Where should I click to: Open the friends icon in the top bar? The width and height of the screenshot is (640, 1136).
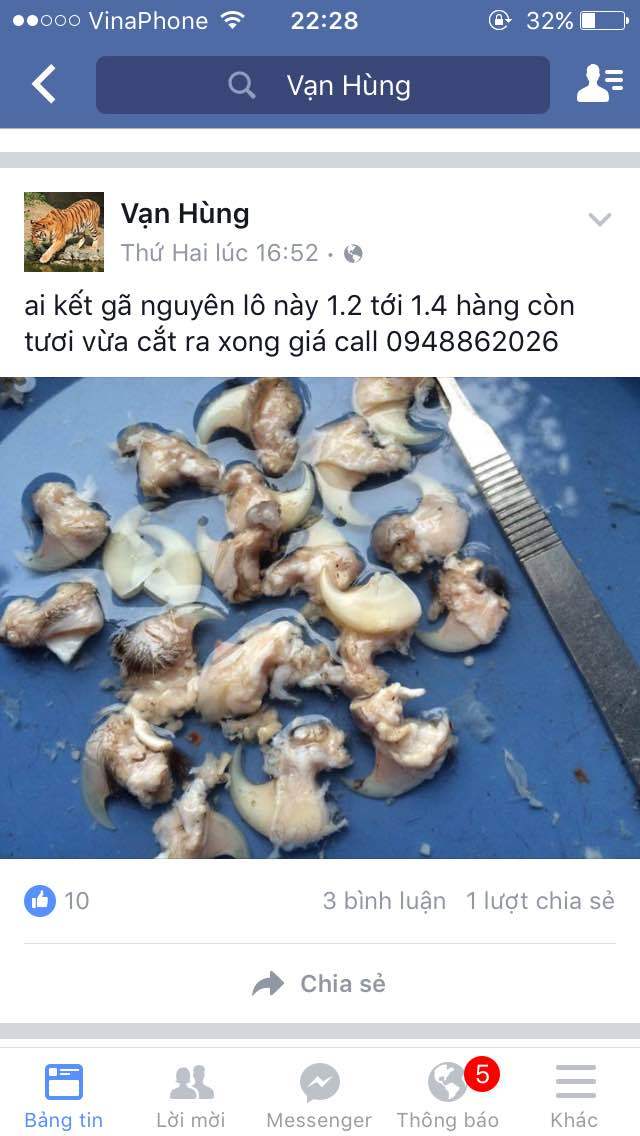(x=599, y=84)
